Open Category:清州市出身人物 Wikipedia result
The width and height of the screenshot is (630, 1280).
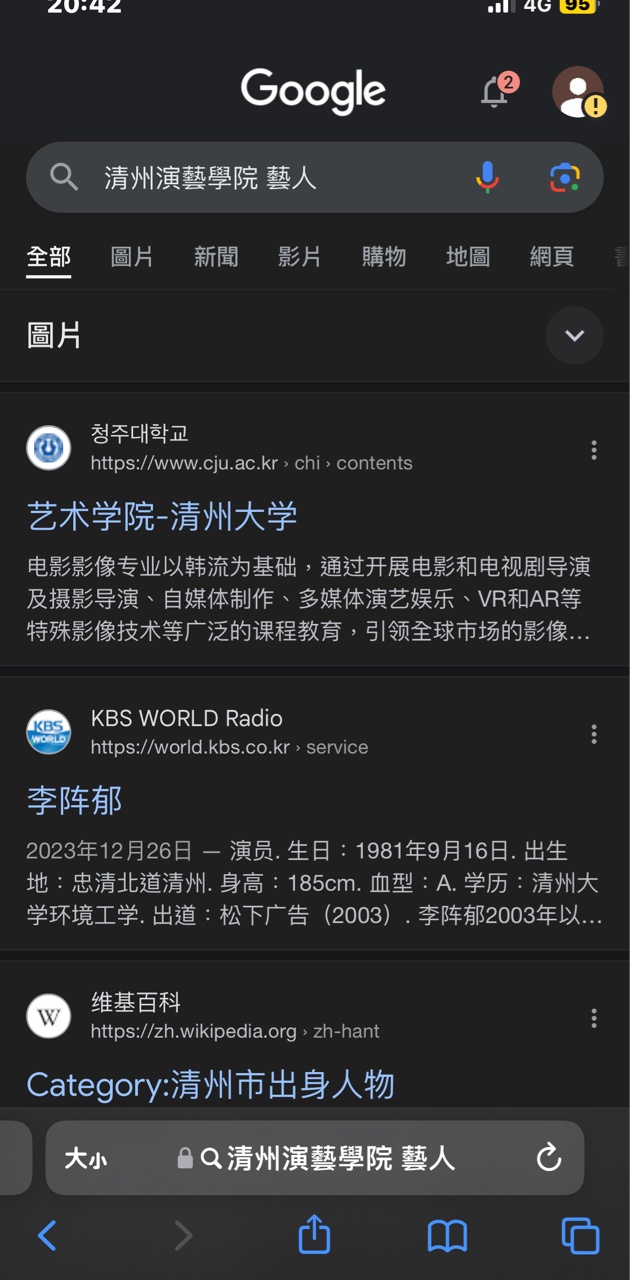[x=210, y=1084]
